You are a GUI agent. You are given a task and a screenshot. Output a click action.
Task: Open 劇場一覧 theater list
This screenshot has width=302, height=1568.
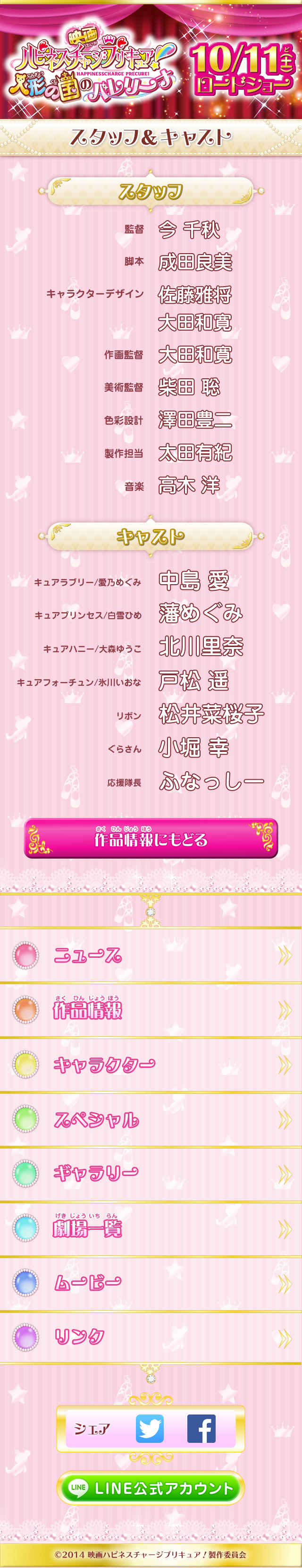pyautogui.click(x=151, y=1229)
